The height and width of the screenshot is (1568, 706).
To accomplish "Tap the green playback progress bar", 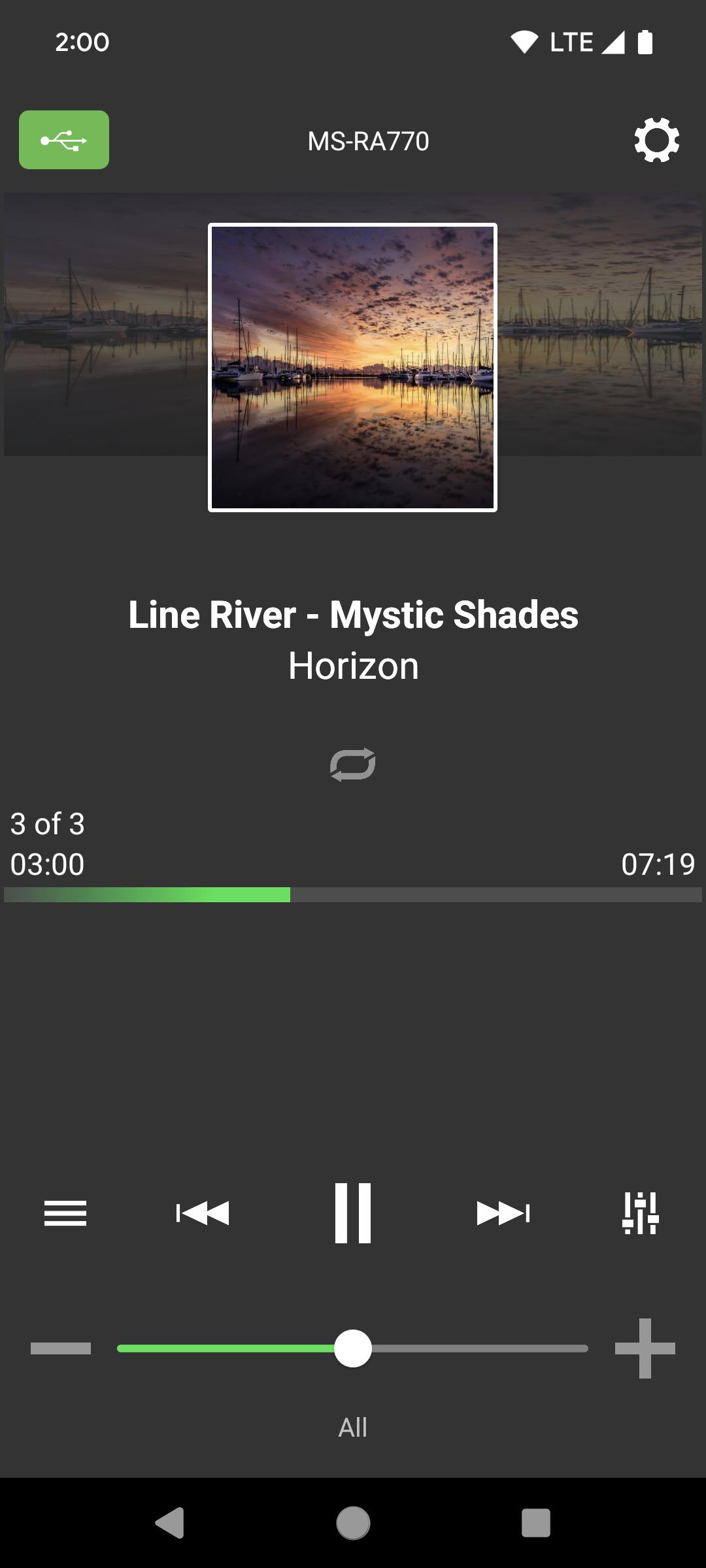I will (x=353, y=894).
